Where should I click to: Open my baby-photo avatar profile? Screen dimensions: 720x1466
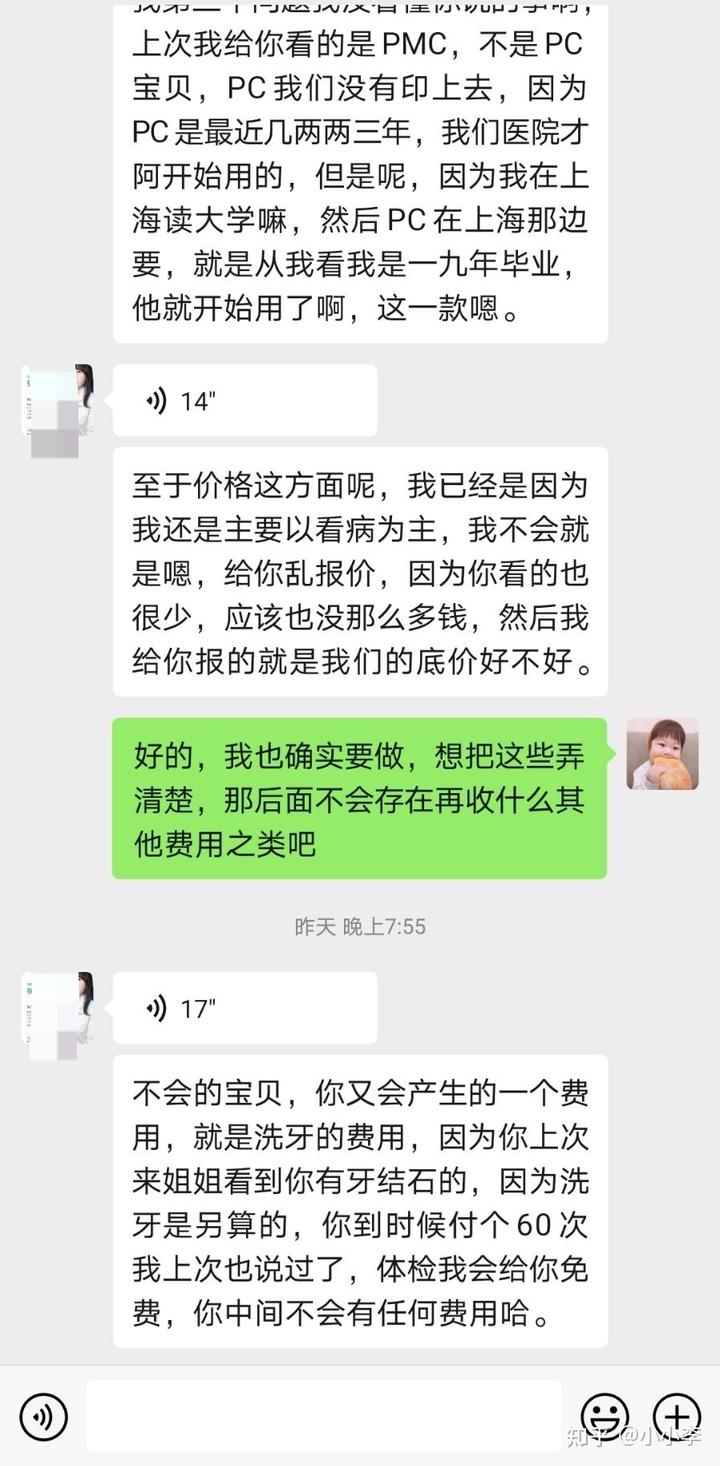point(662,754)
